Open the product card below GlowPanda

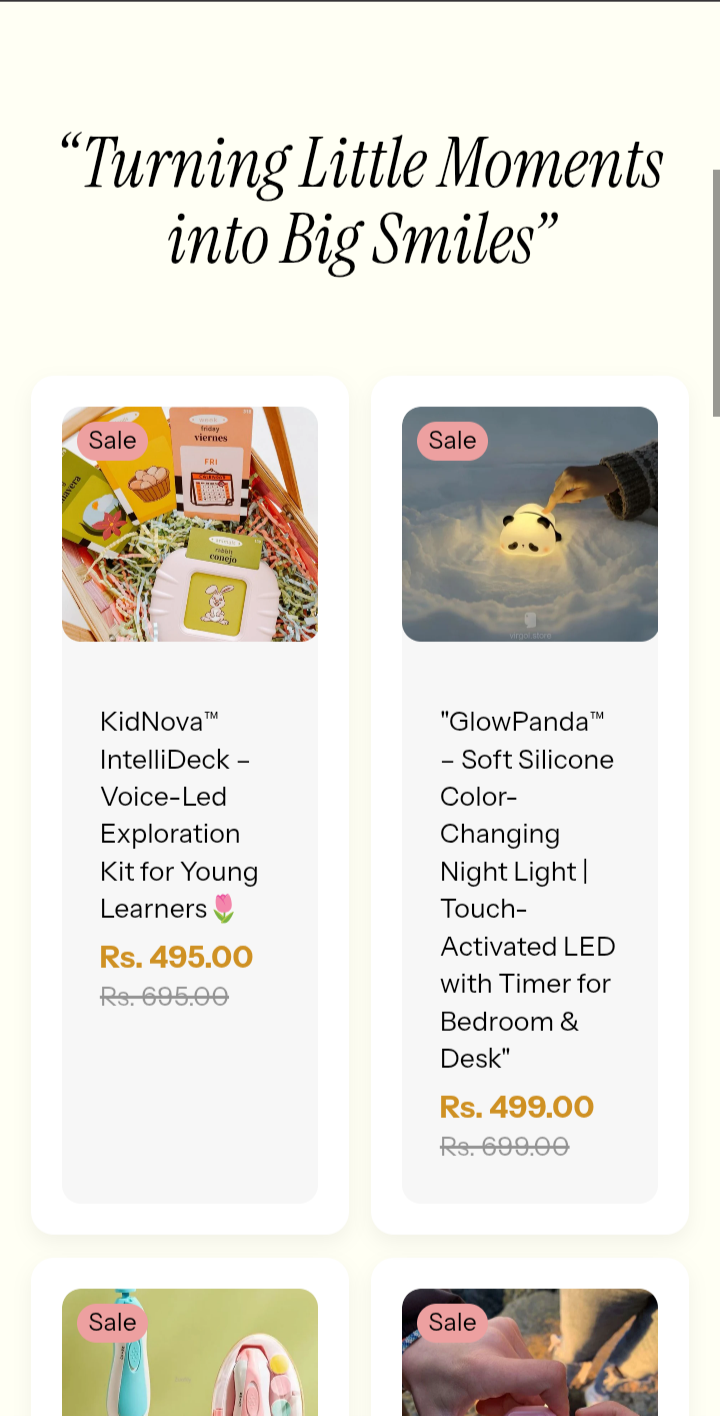pos(530,1352)
